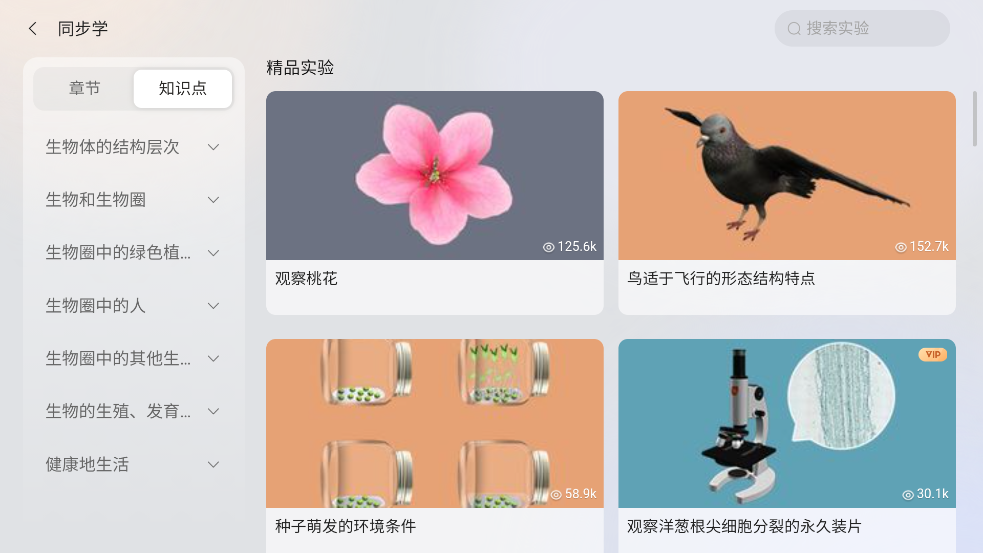
Task: Open 鸟适于飞行的形态结构特点 experiment
Action: (786, 200)
